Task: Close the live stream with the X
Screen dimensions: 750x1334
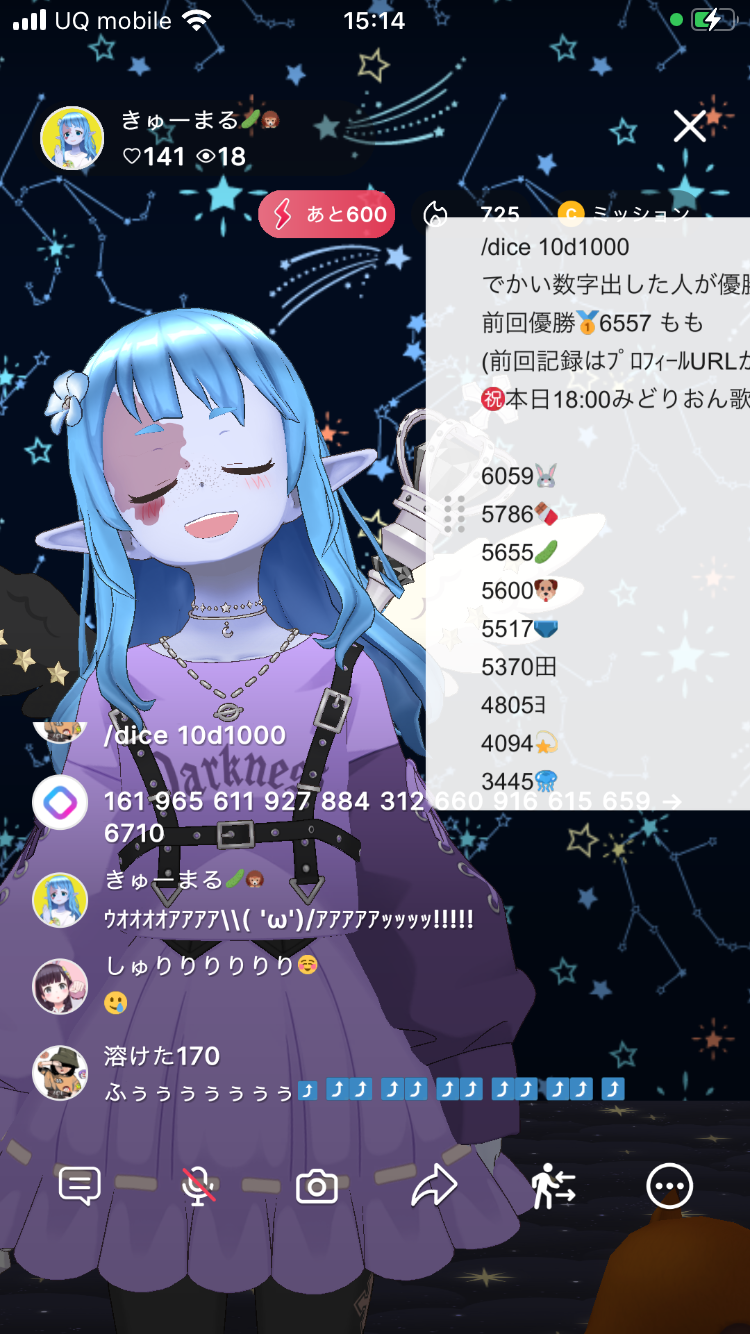Action: 689,126
